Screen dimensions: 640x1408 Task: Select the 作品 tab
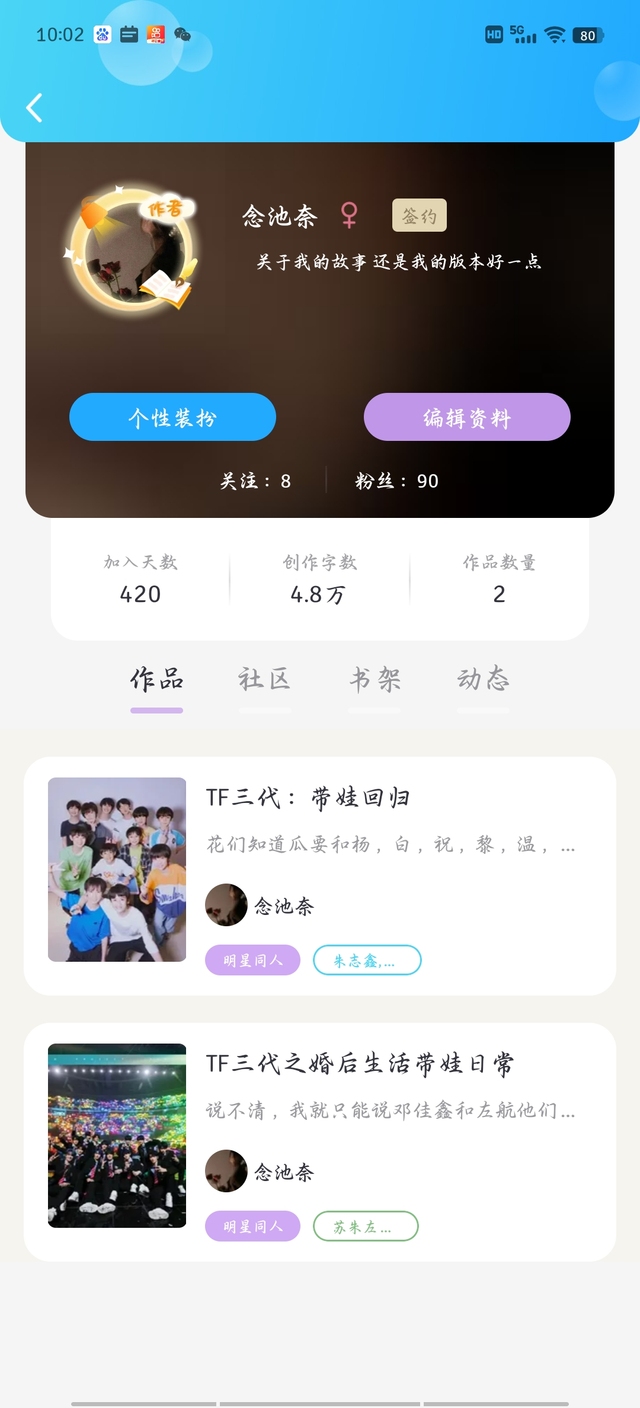157,680
